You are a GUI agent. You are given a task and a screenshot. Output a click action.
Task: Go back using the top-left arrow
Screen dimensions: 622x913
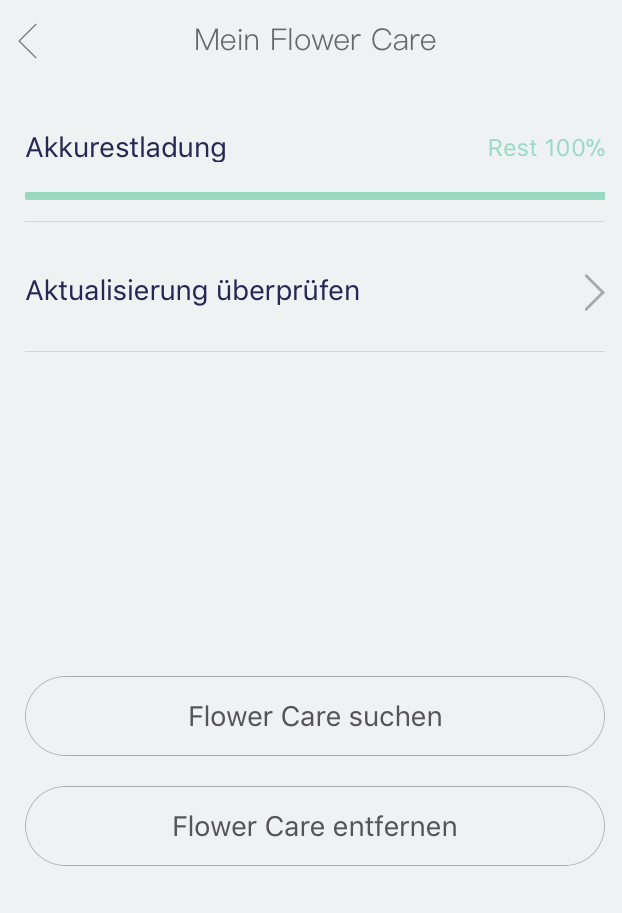(x=28, y=41)
